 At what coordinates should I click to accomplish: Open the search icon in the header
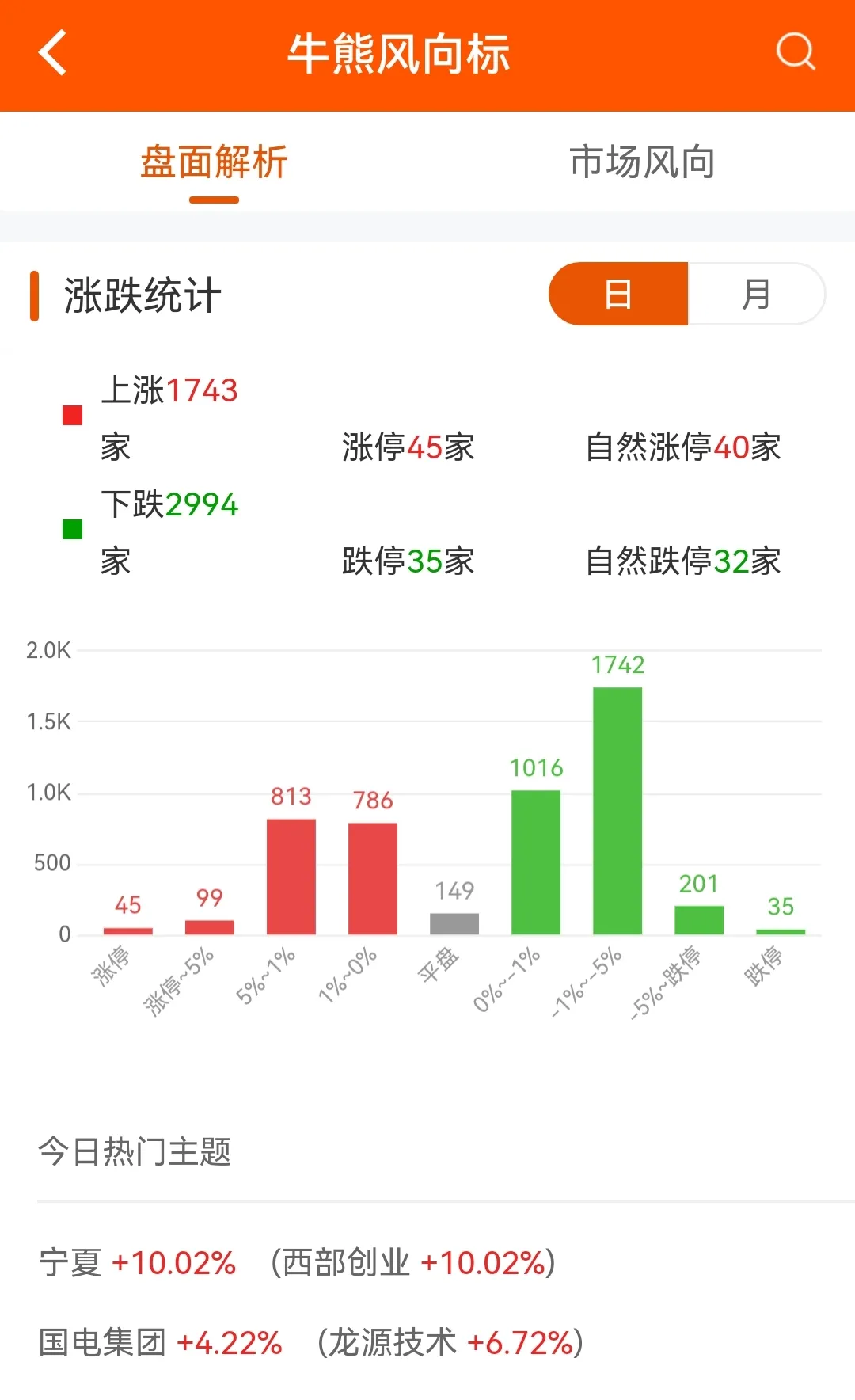(x=795, y=52)
